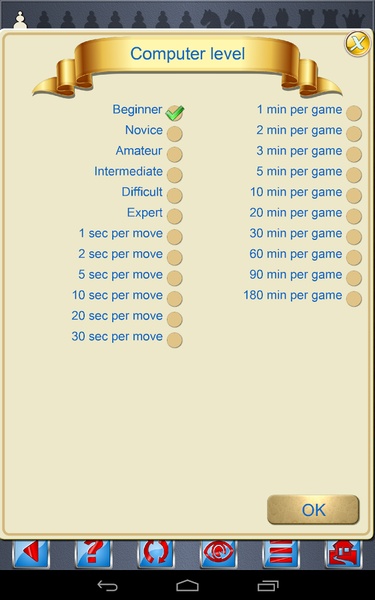The width and height of the screenshot is (375, 600).
Task: Pick 10 min per game
Action: coord(354,196)
